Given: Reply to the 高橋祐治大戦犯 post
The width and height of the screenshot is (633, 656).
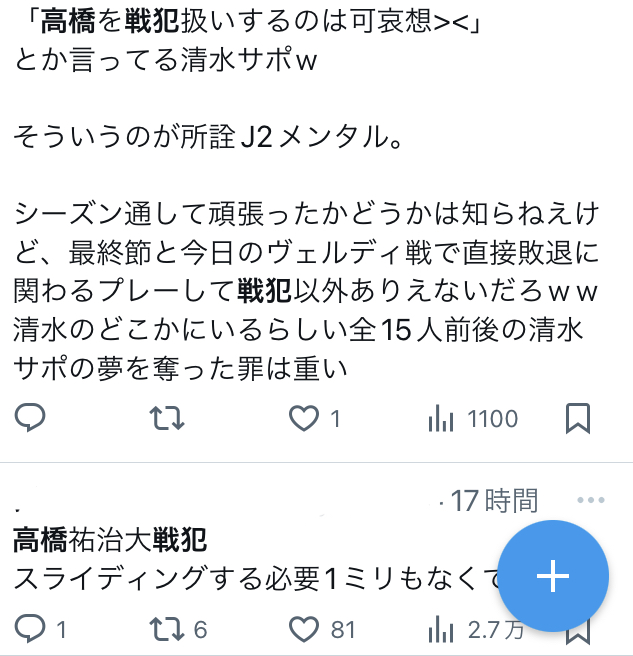Looking at the screenshot, I should pos(31,629).
